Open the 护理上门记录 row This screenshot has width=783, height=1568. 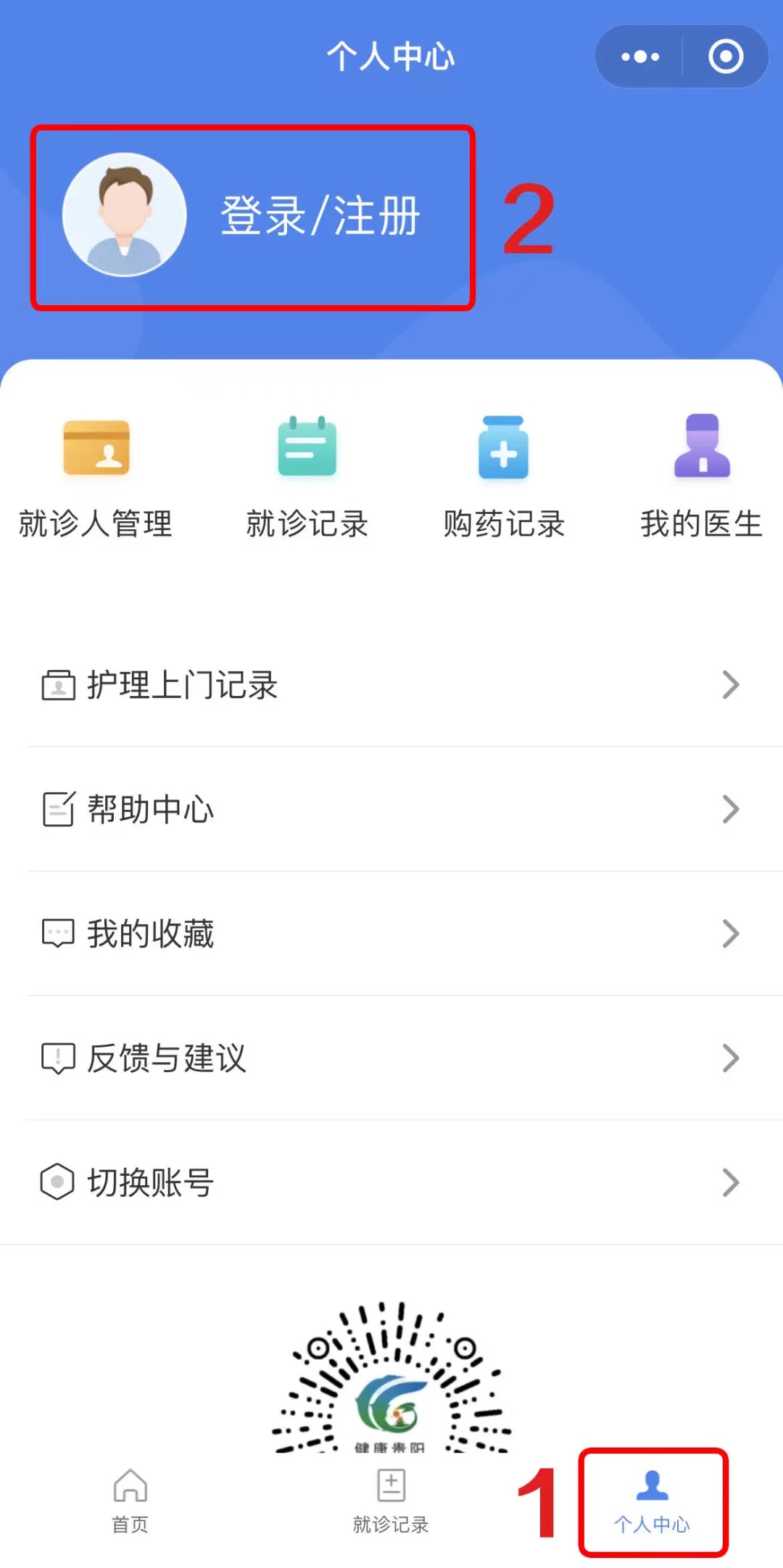[x=391, y=685]
